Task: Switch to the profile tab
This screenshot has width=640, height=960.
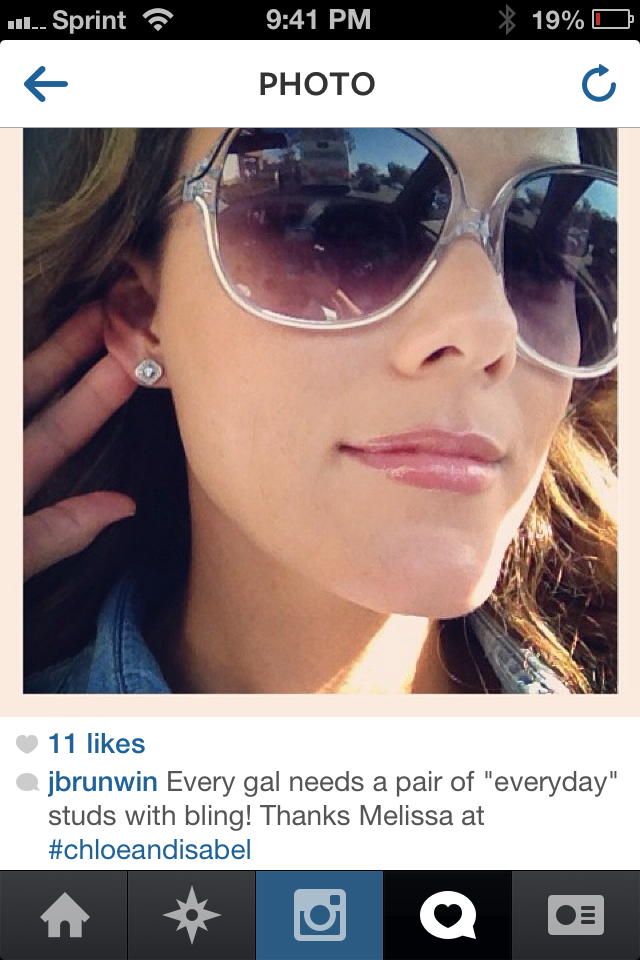Action: pos(576,915)
